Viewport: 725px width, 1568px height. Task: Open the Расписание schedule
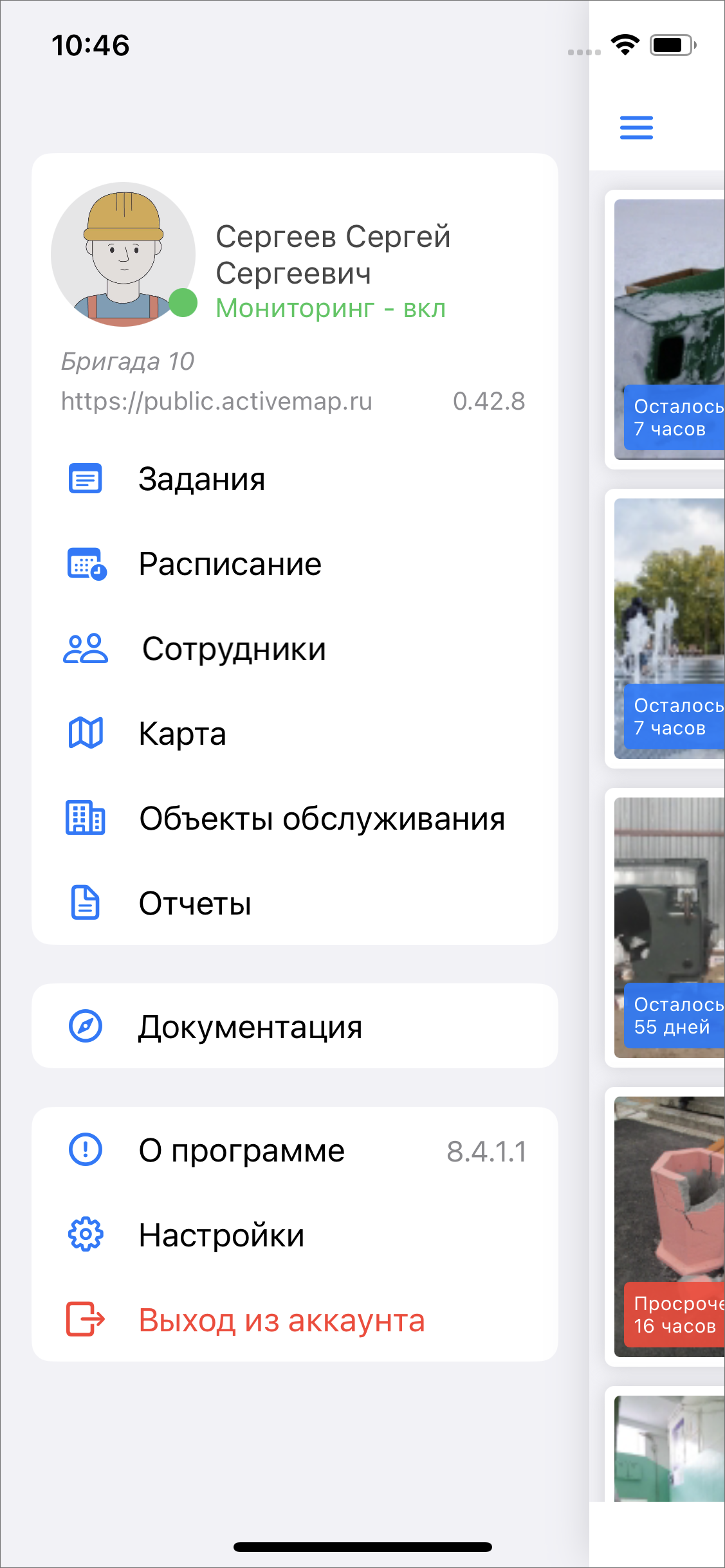point(295,564)
